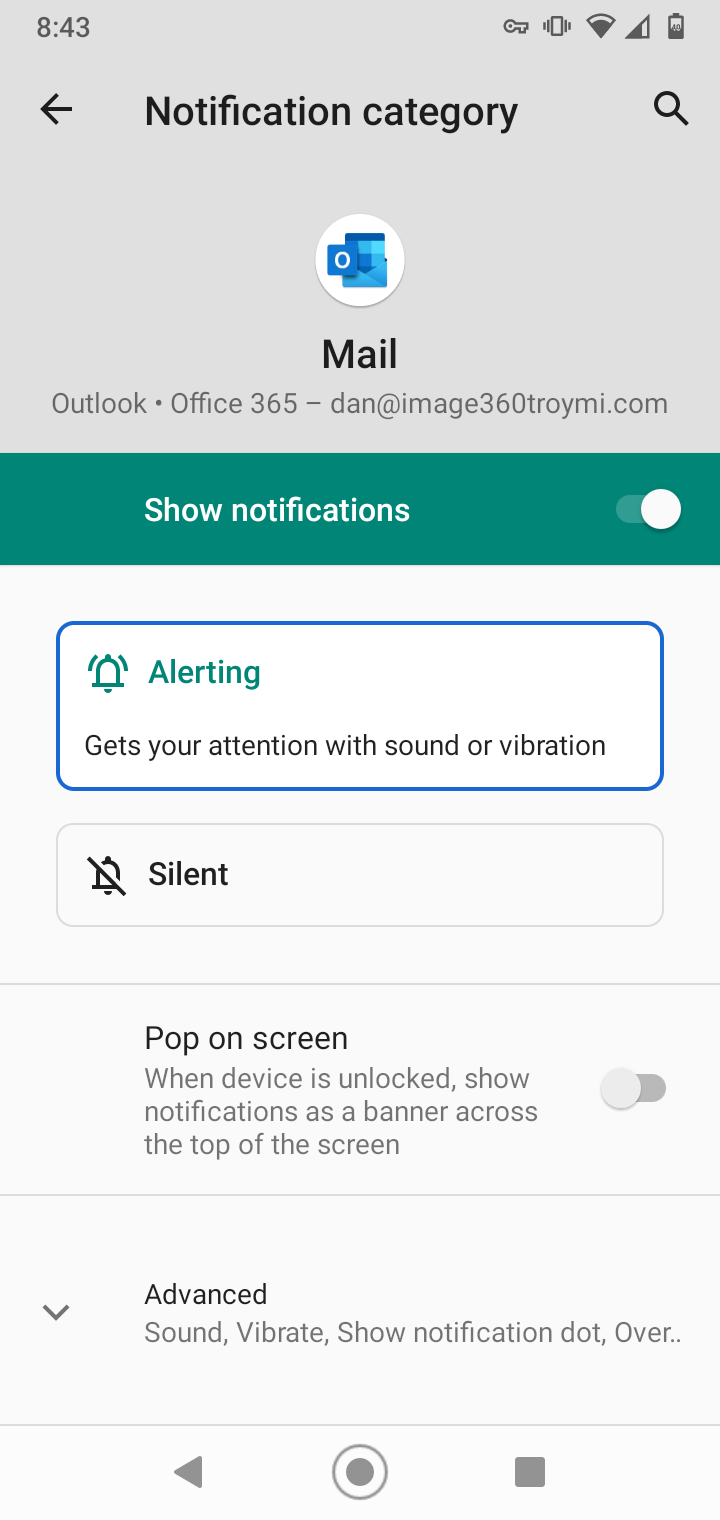
Task: Turn off Show notifications switch
Action: [x=649, y=510]
